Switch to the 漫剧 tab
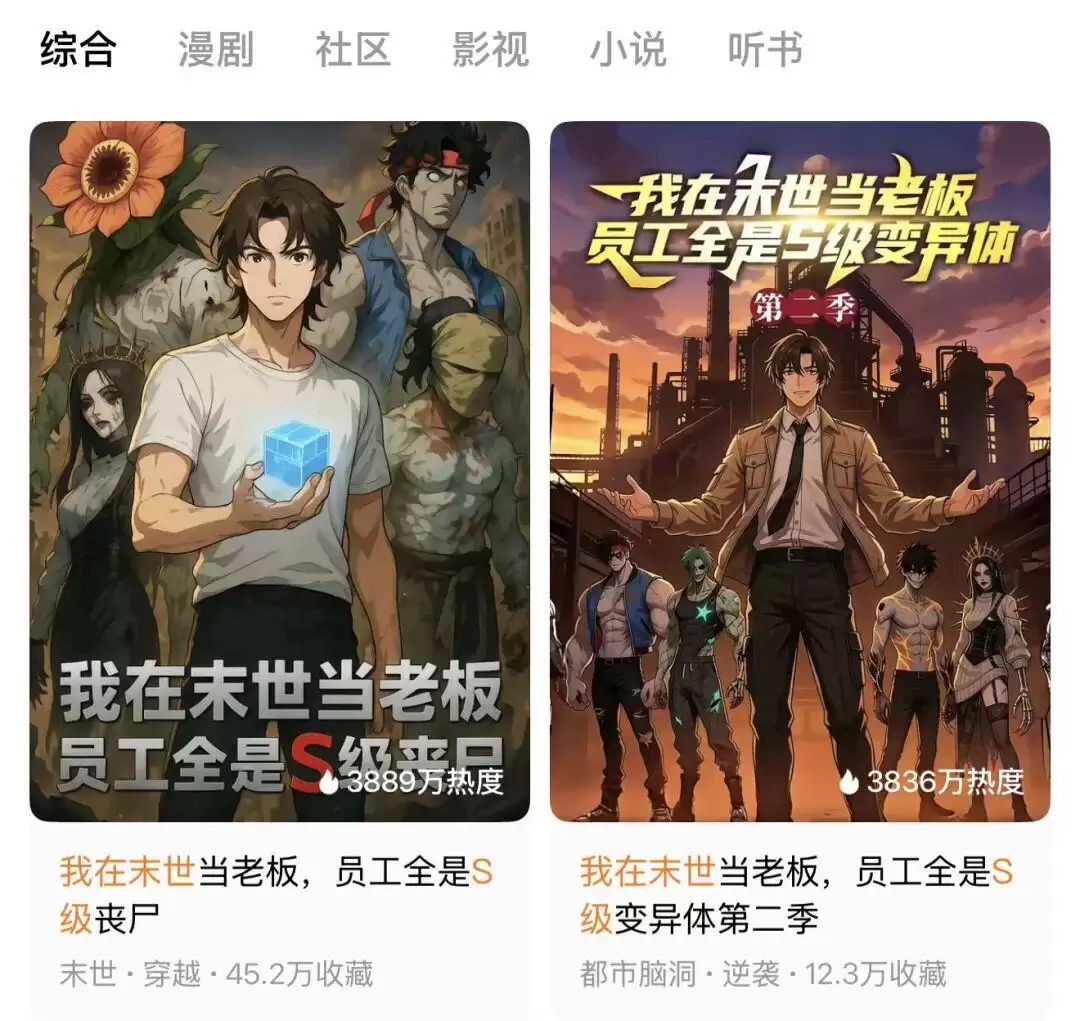This screenshot has height=1021, width=1080. pos(216,49)
